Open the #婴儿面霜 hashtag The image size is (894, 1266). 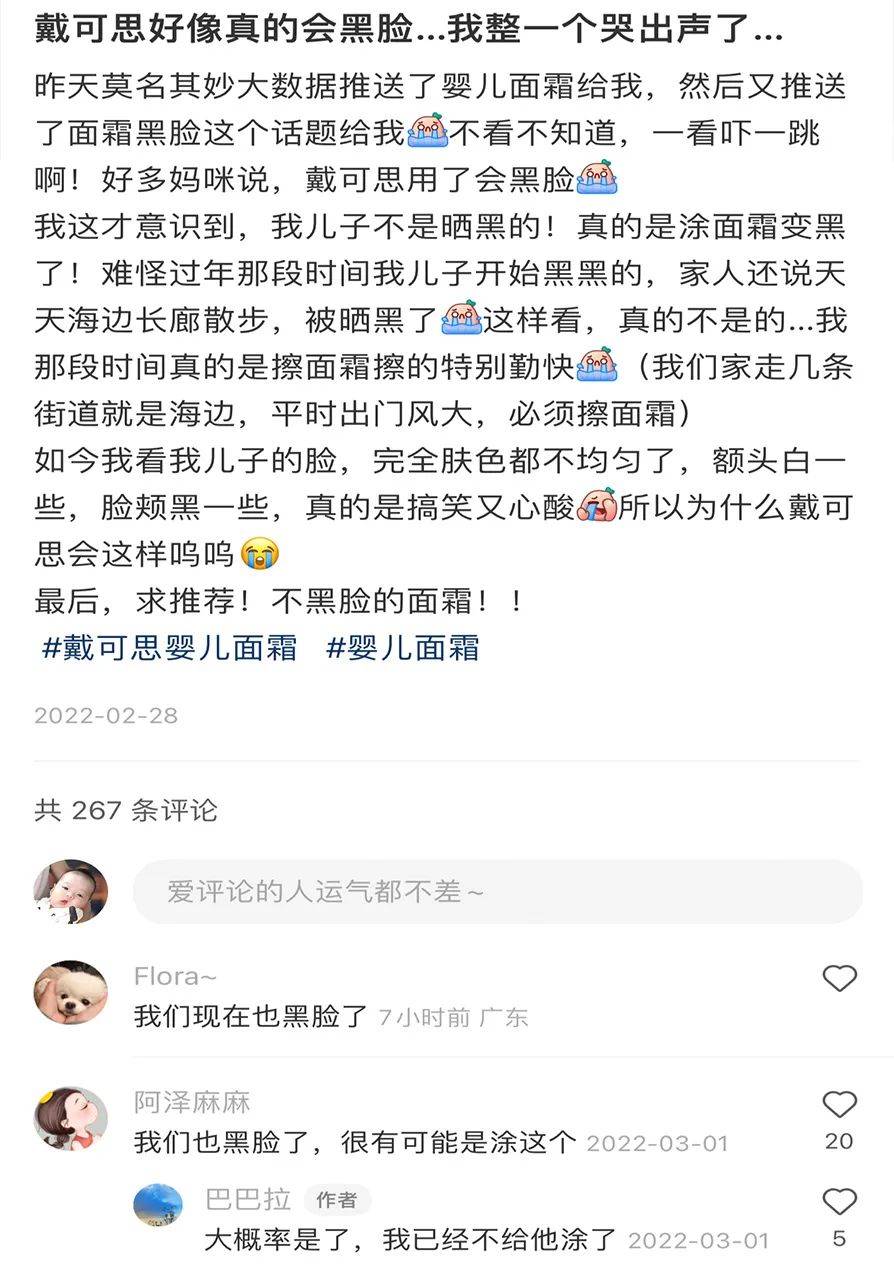[403, 648]
